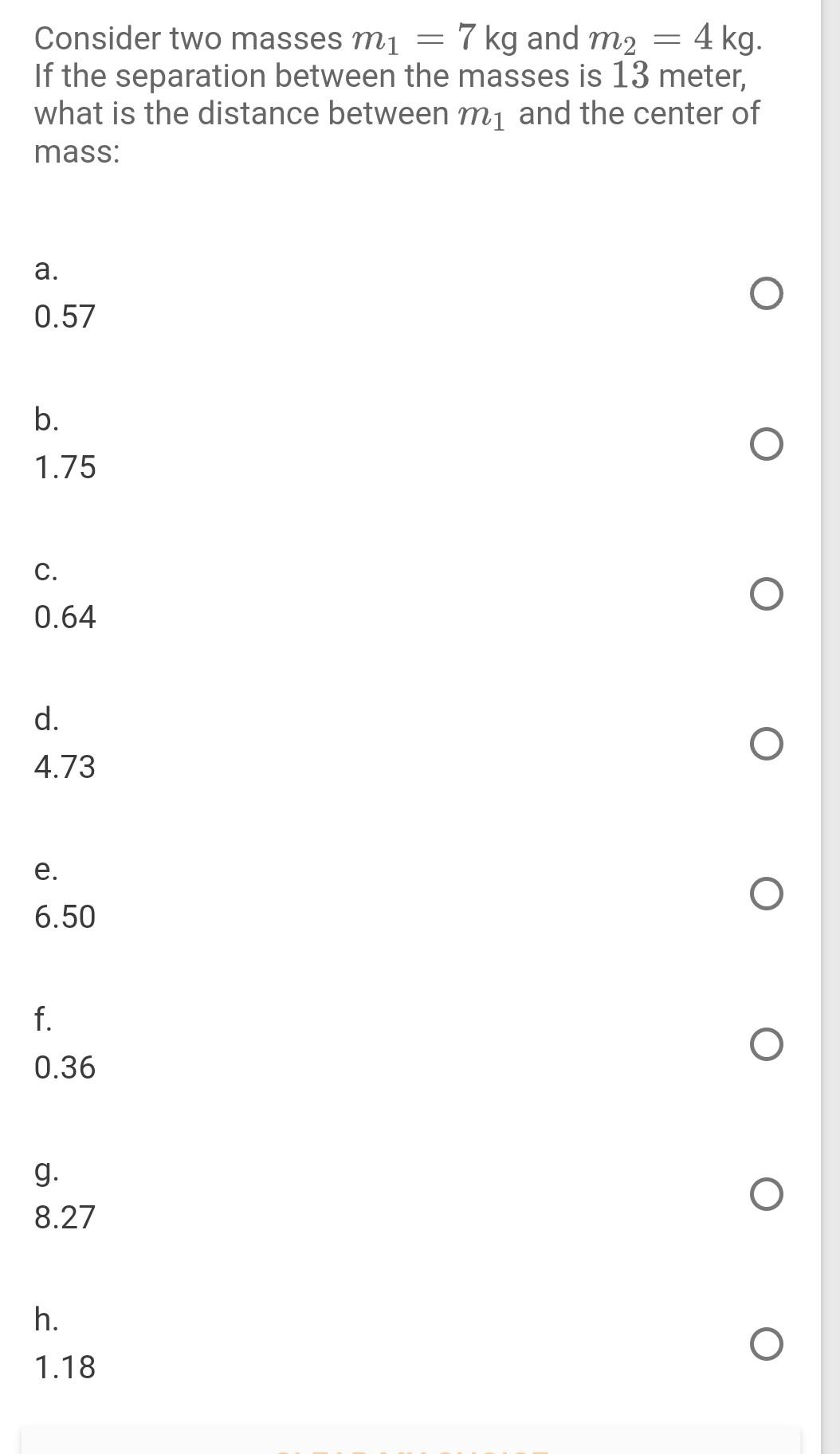Viewport: 840px width, 1454px height.
Task: Choose answer 4.73
Action: (65, 767)
